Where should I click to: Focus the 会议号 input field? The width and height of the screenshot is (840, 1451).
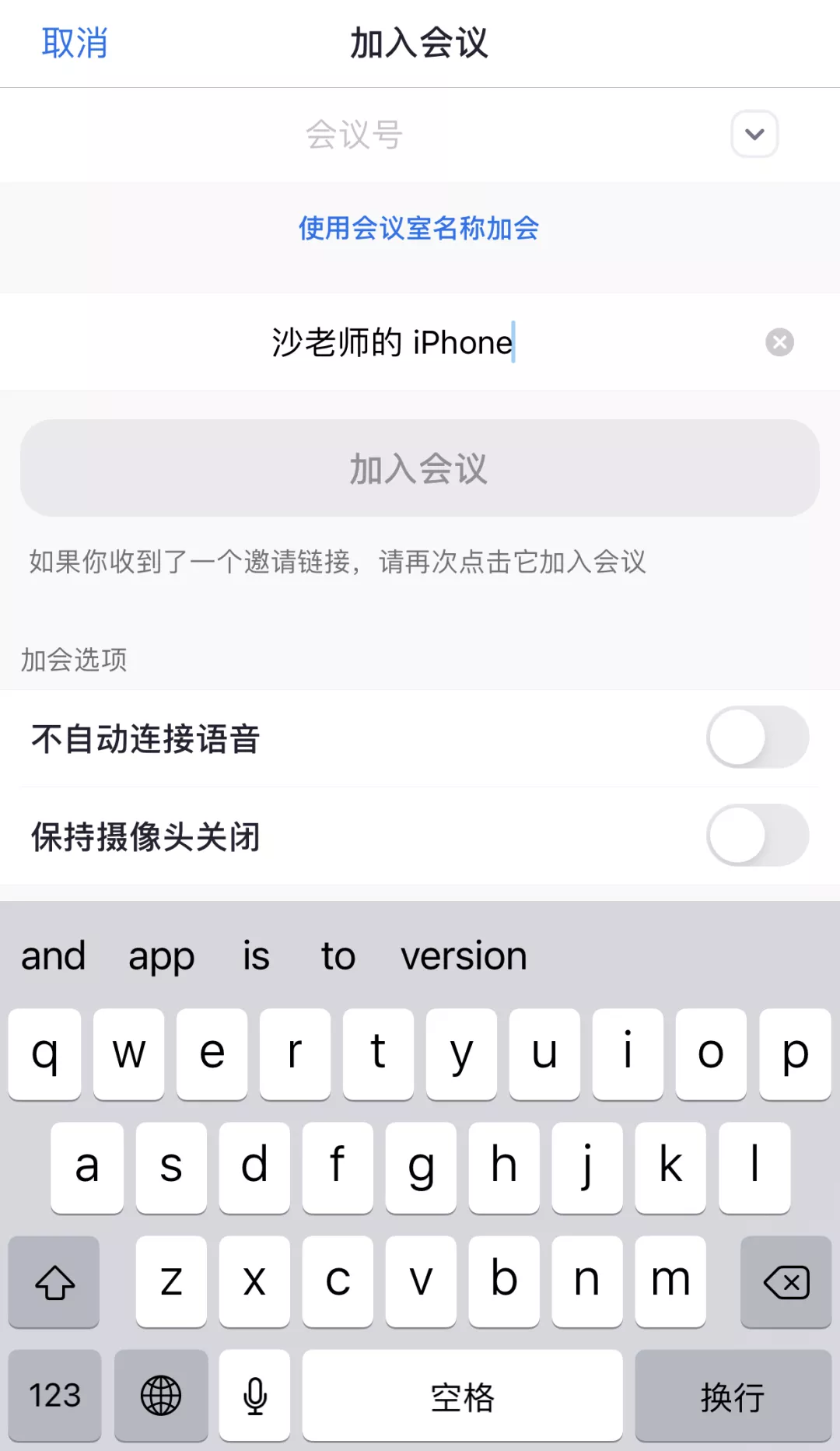click(354, 135)
